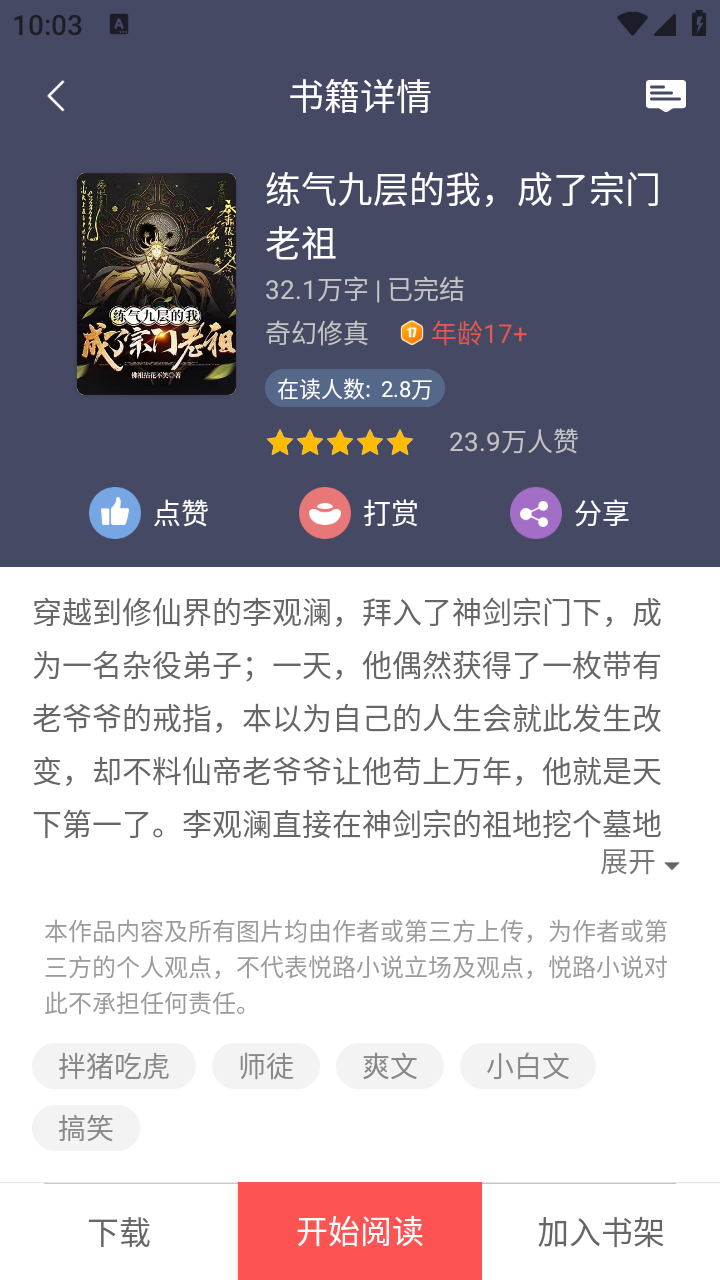The image size is (720, 1280).
Task: Select the 师徒 tag chip
Action: (x=265, y=1066)
